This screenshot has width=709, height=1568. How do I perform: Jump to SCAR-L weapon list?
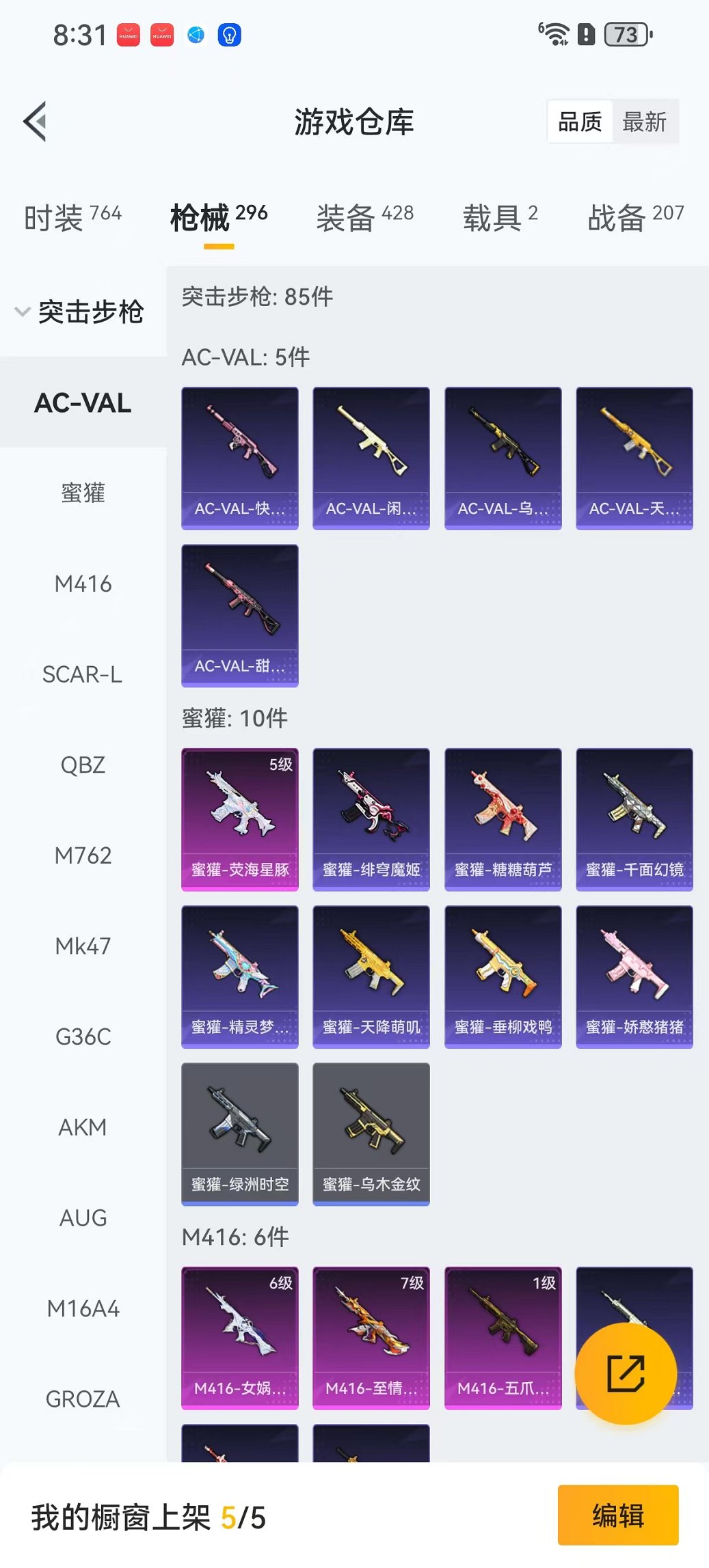click(x=83, y=674)
